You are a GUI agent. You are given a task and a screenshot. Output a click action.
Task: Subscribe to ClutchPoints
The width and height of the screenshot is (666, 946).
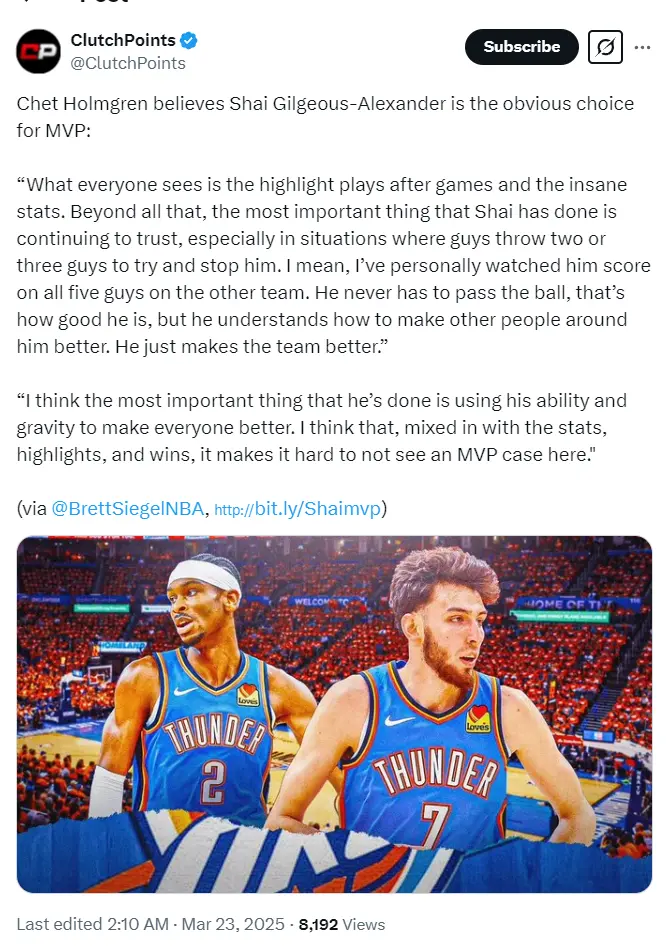[x=521, y=47]
